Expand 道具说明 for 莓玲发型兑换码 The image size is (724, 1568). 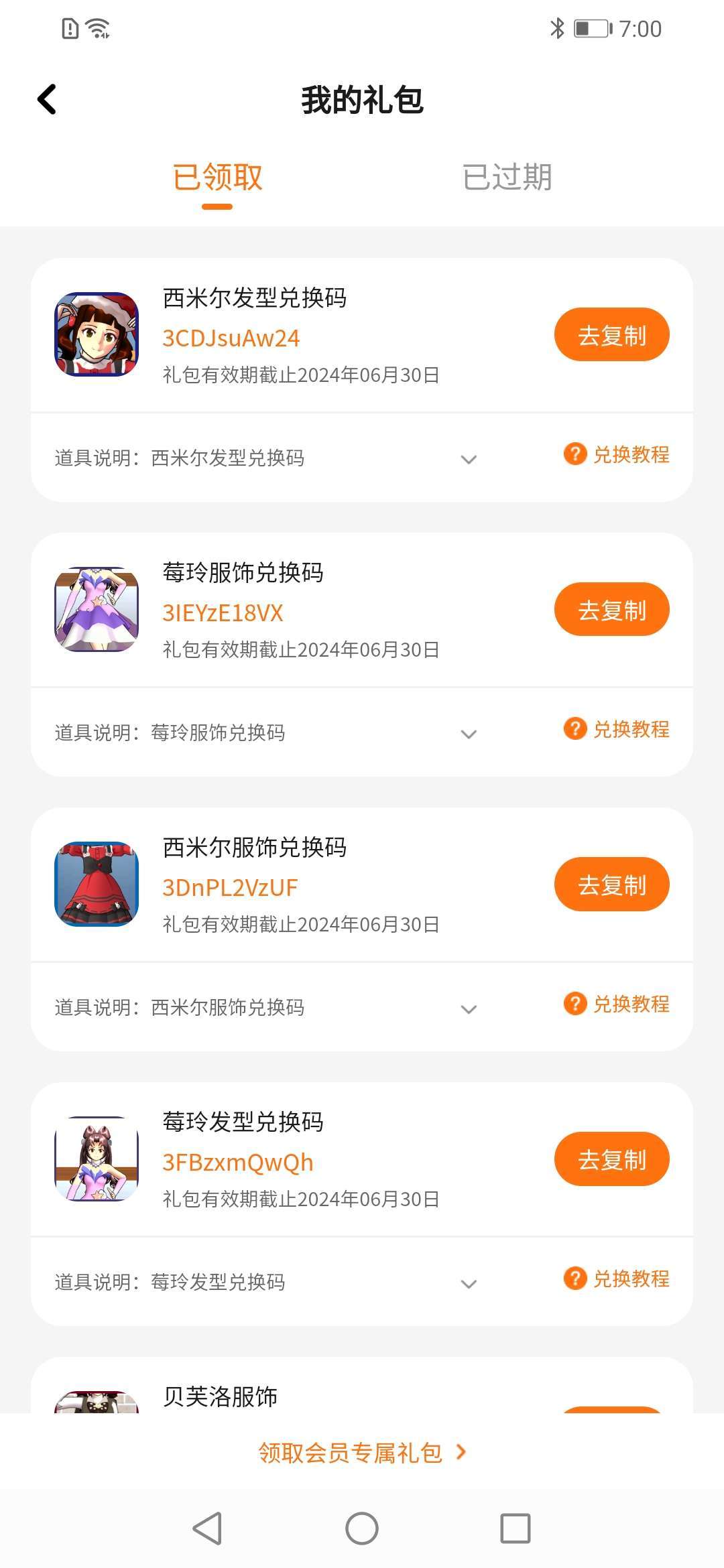tap(469, 1283)
